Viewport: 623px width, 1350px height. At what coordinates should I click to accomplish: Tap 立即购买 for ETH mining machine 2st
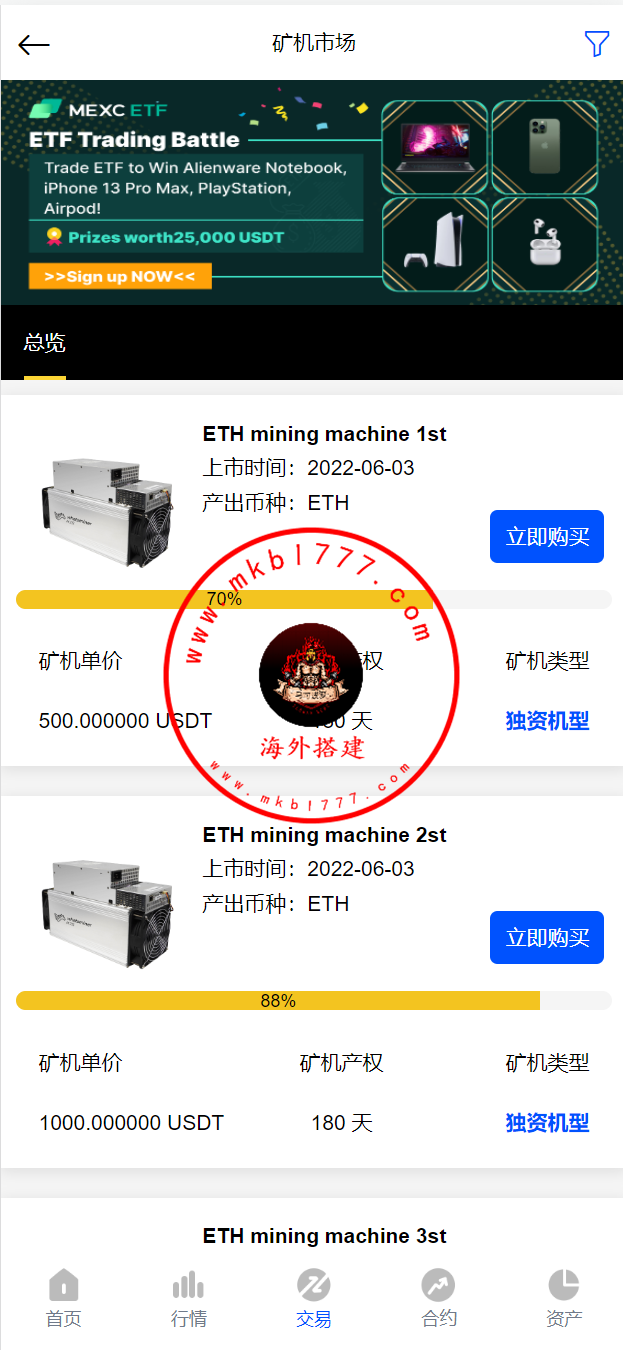tap(547, 938)
